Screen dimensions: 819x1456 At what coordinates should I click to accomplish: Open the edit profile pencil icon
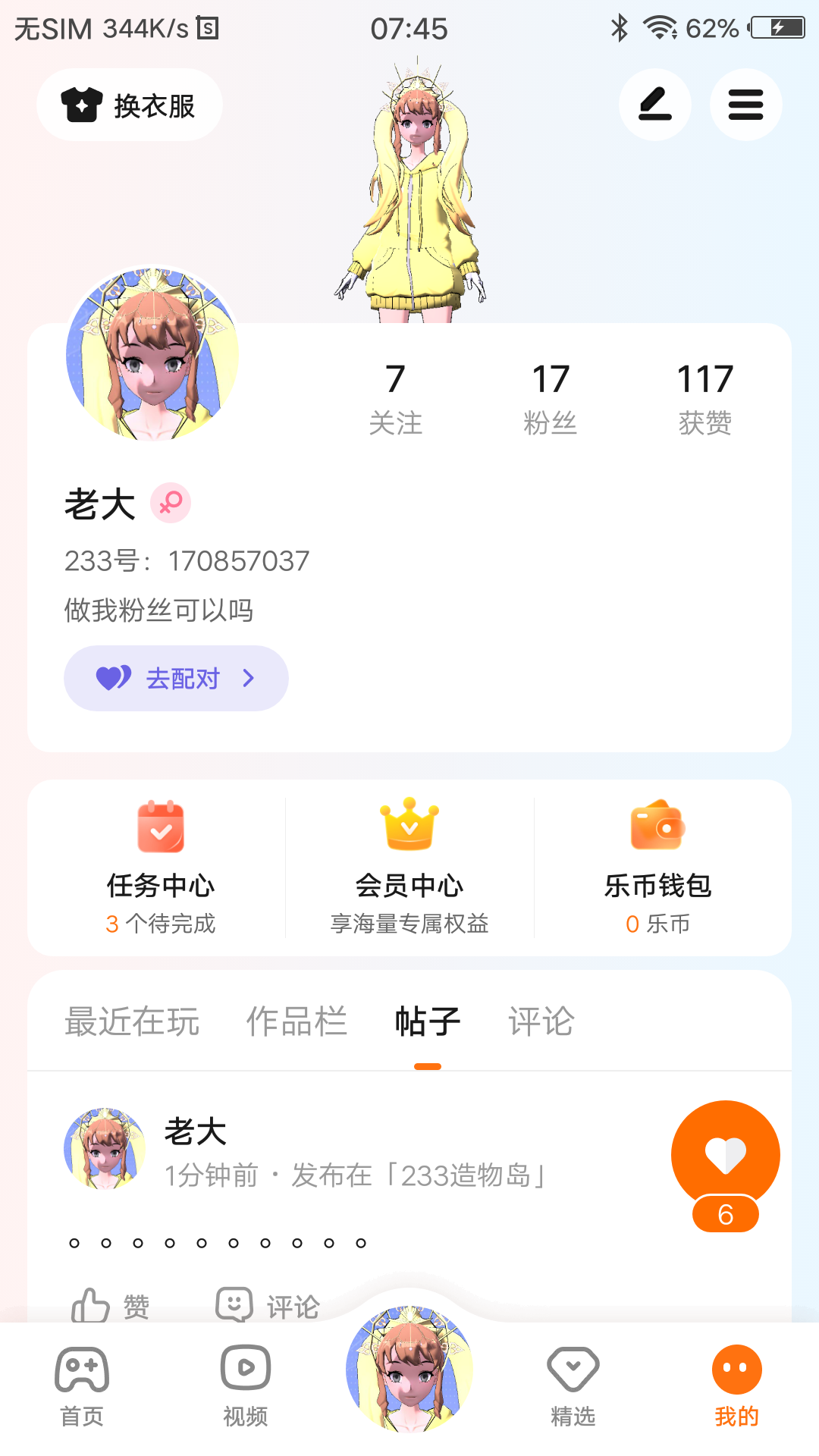point(654,105)
